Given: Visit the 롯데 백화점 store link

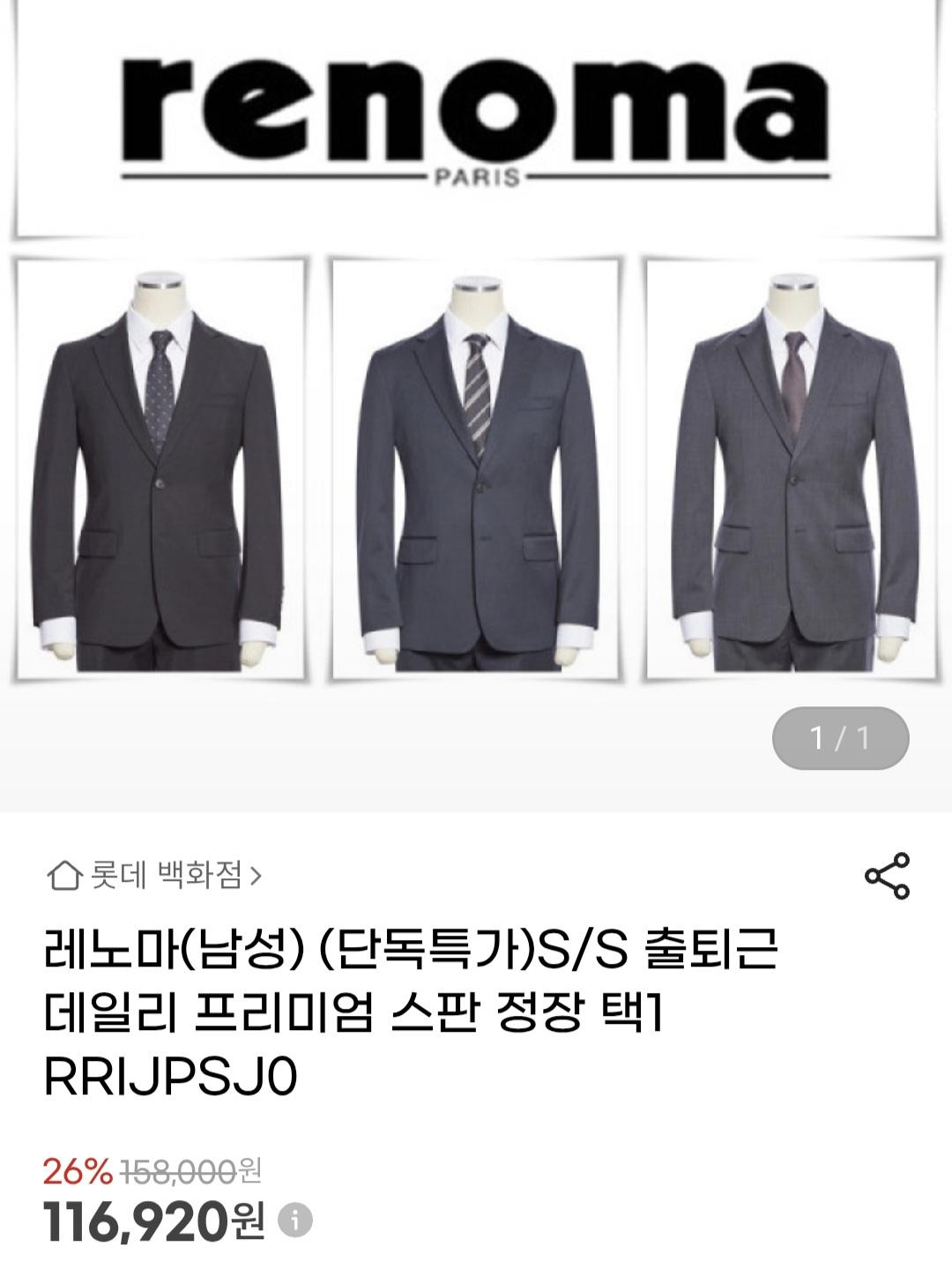Looking at the screenshot, I should click(x=167, y=872).
